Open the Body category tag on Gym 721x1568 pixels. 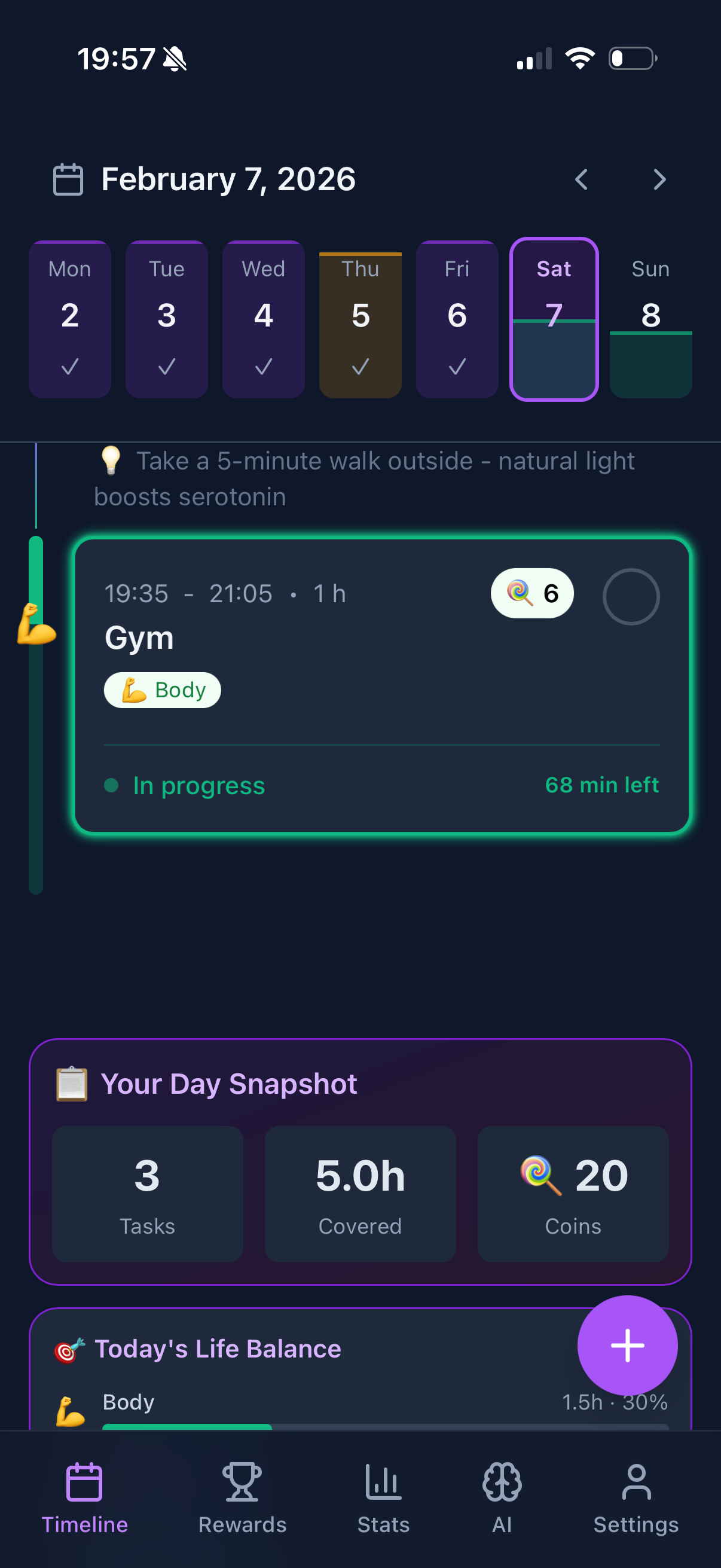[x=162, y=690]
